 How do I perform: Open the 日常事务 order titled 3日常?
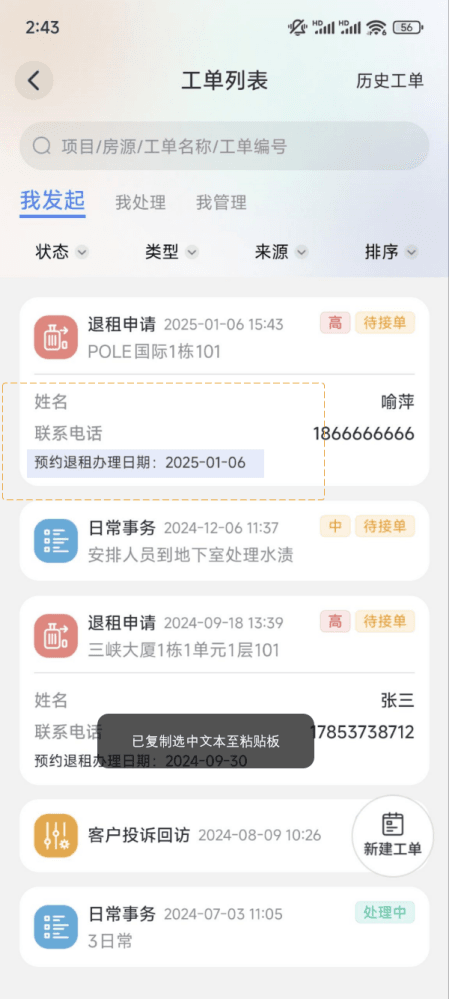[224, 927]
